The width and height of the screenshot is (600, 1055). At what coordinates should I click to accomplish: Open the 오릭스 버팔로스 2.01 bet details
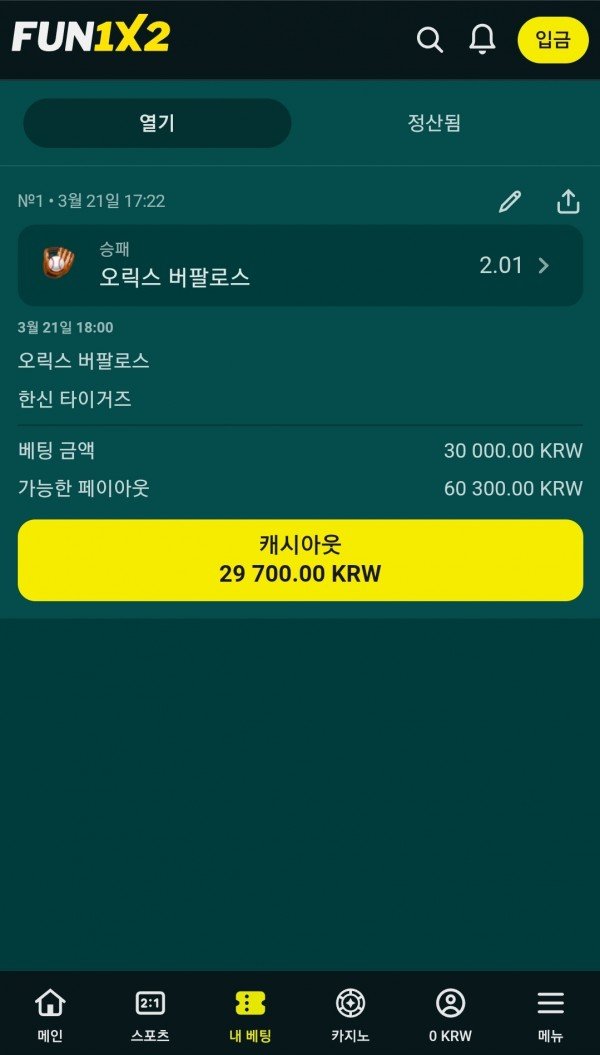point(300,265)
